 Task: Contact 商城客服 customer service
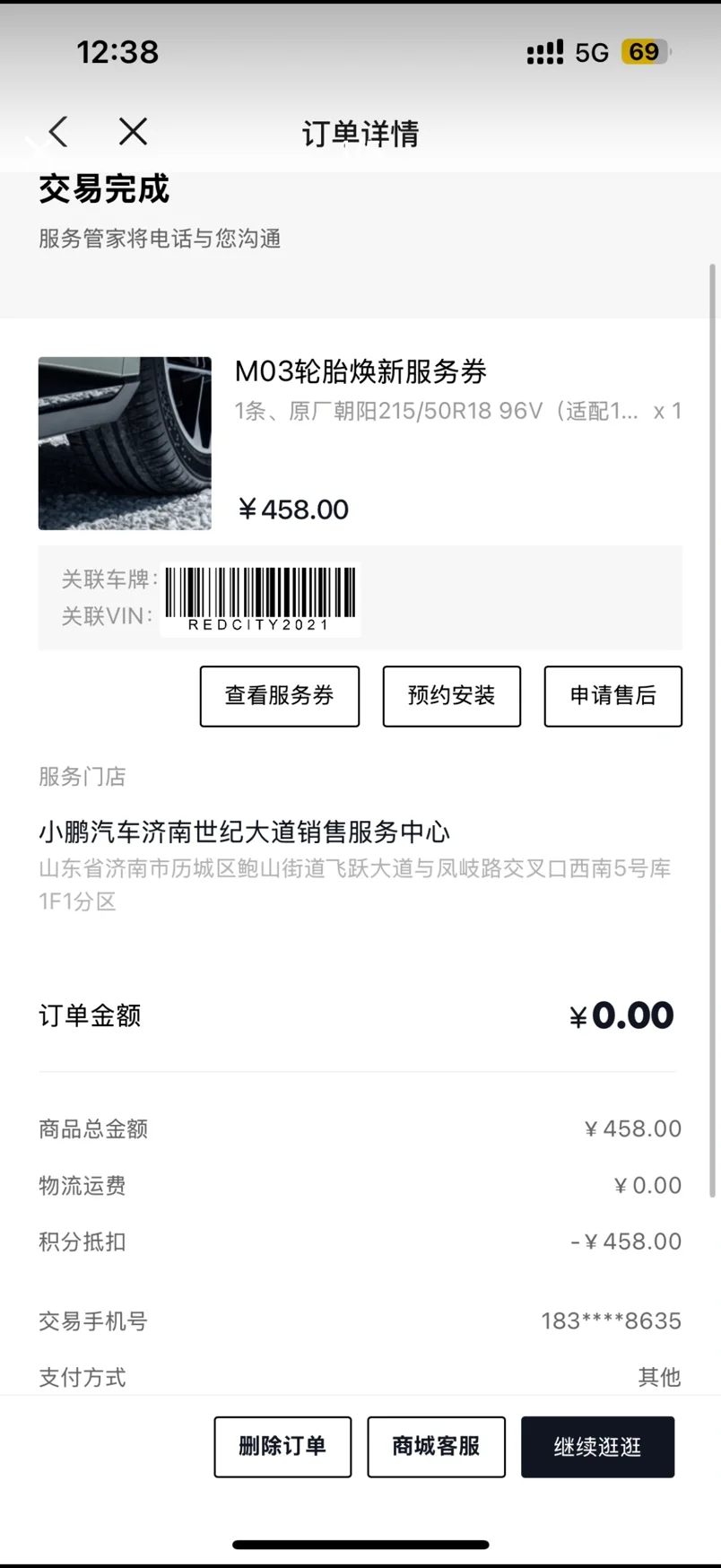436,1446
